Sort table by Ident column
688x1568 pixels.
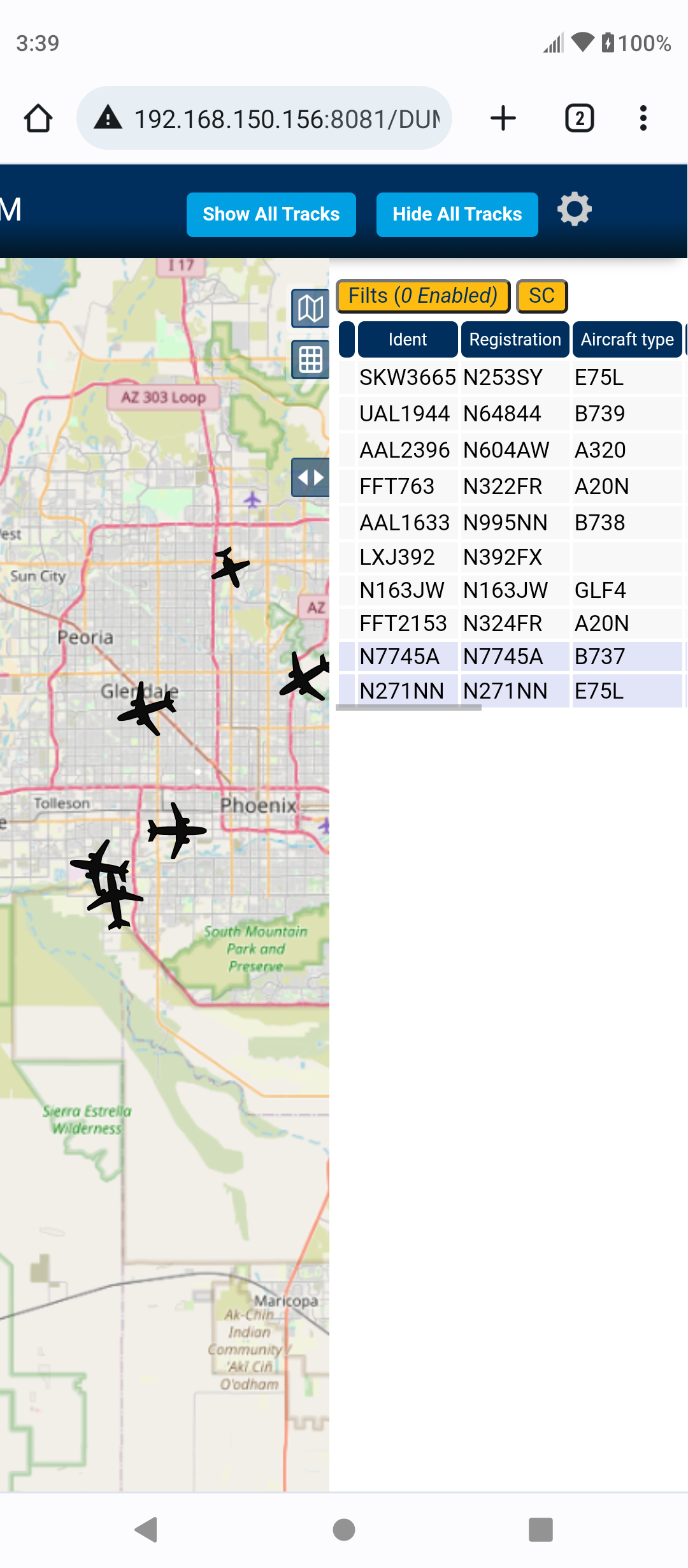(408, 339)
